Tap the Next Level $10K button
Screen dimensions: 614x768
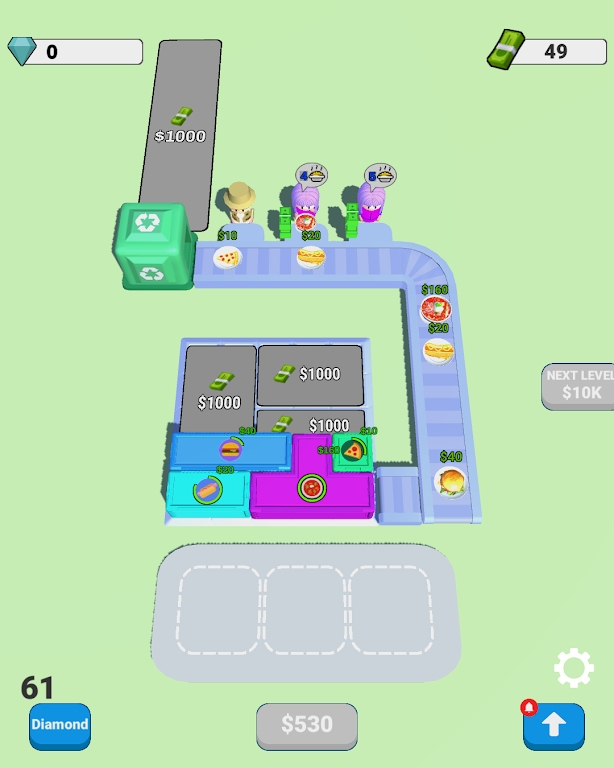(580, 386)
